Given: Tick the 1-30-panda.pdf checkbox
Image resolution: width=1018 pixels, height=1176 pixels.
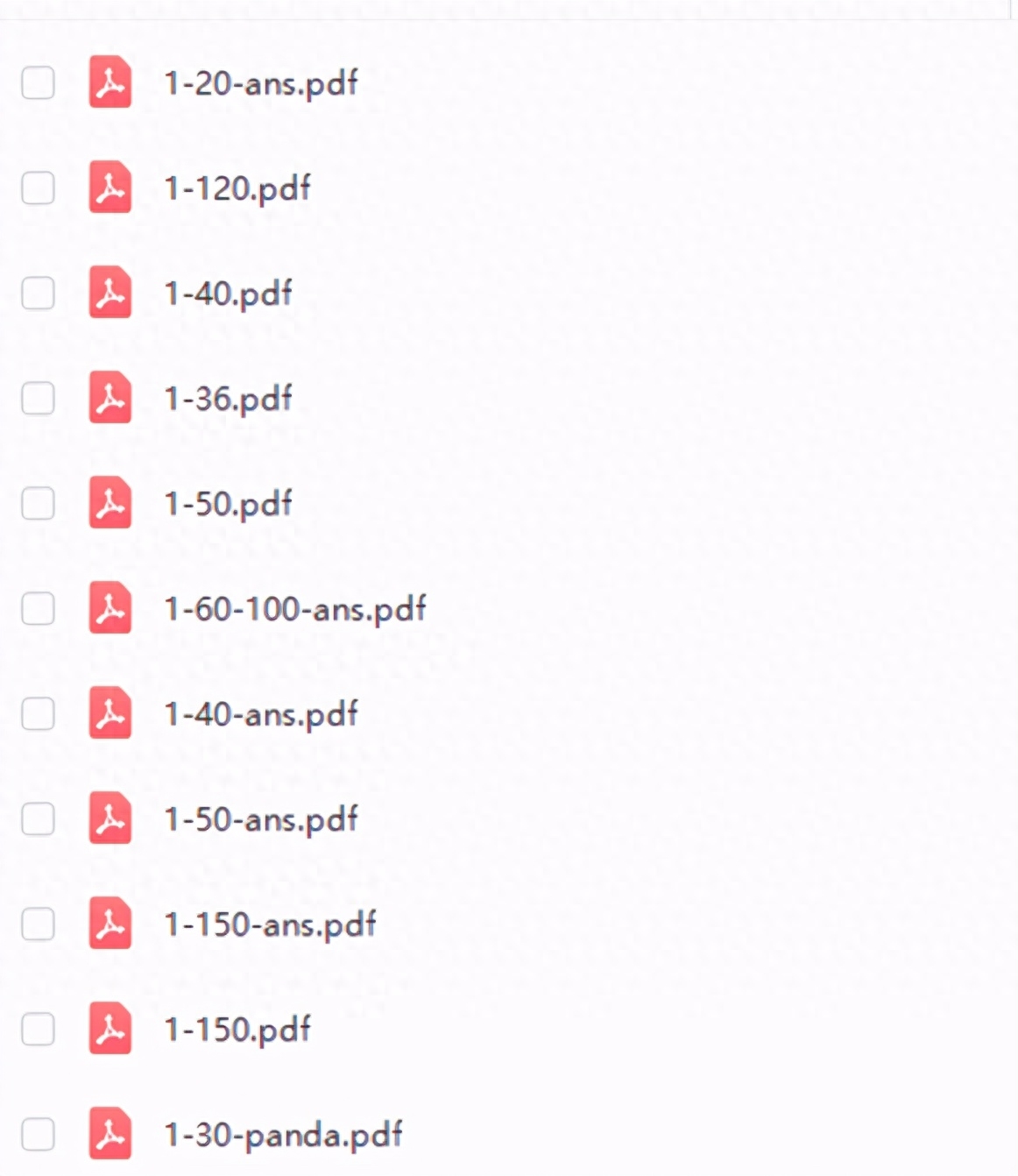Looking at the screenshot, I should click(x=38, y=1135).
